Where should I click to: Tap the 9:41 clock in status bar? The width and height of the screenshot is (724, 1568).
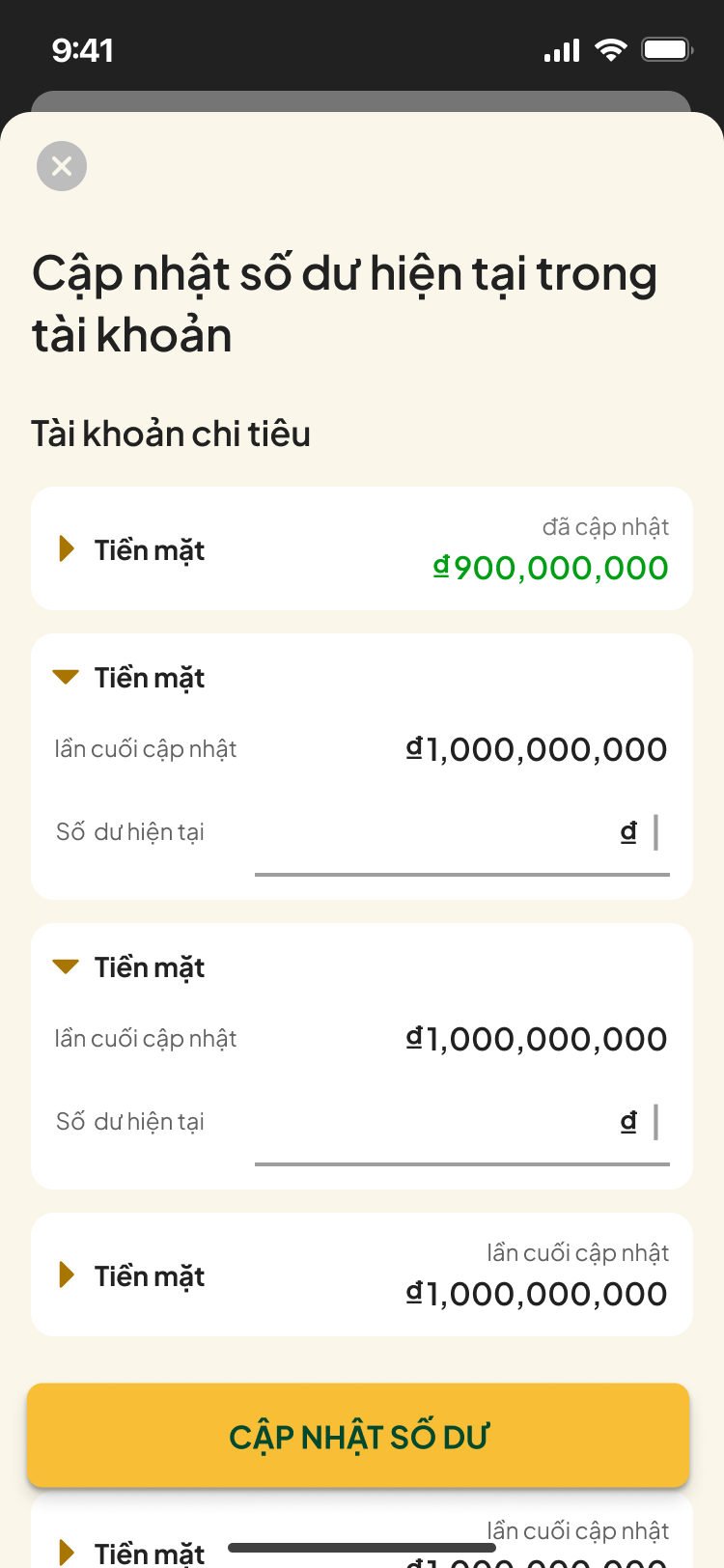pyautogui.click(x=83, y=49)
